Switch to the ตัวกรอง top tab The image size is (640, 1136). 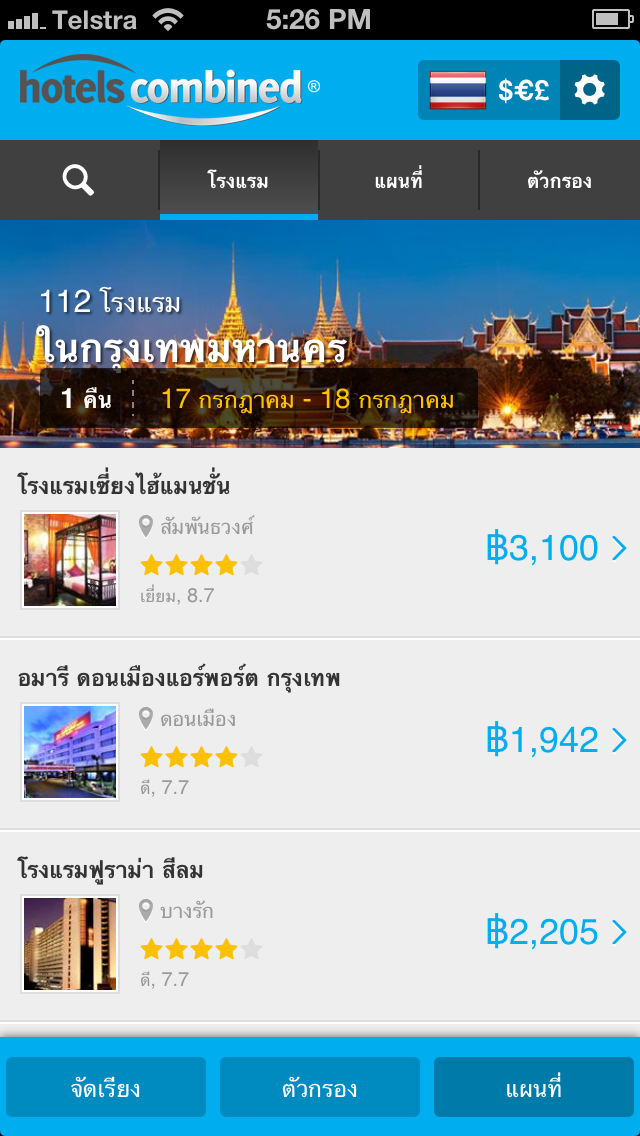[x=559, y=181]
